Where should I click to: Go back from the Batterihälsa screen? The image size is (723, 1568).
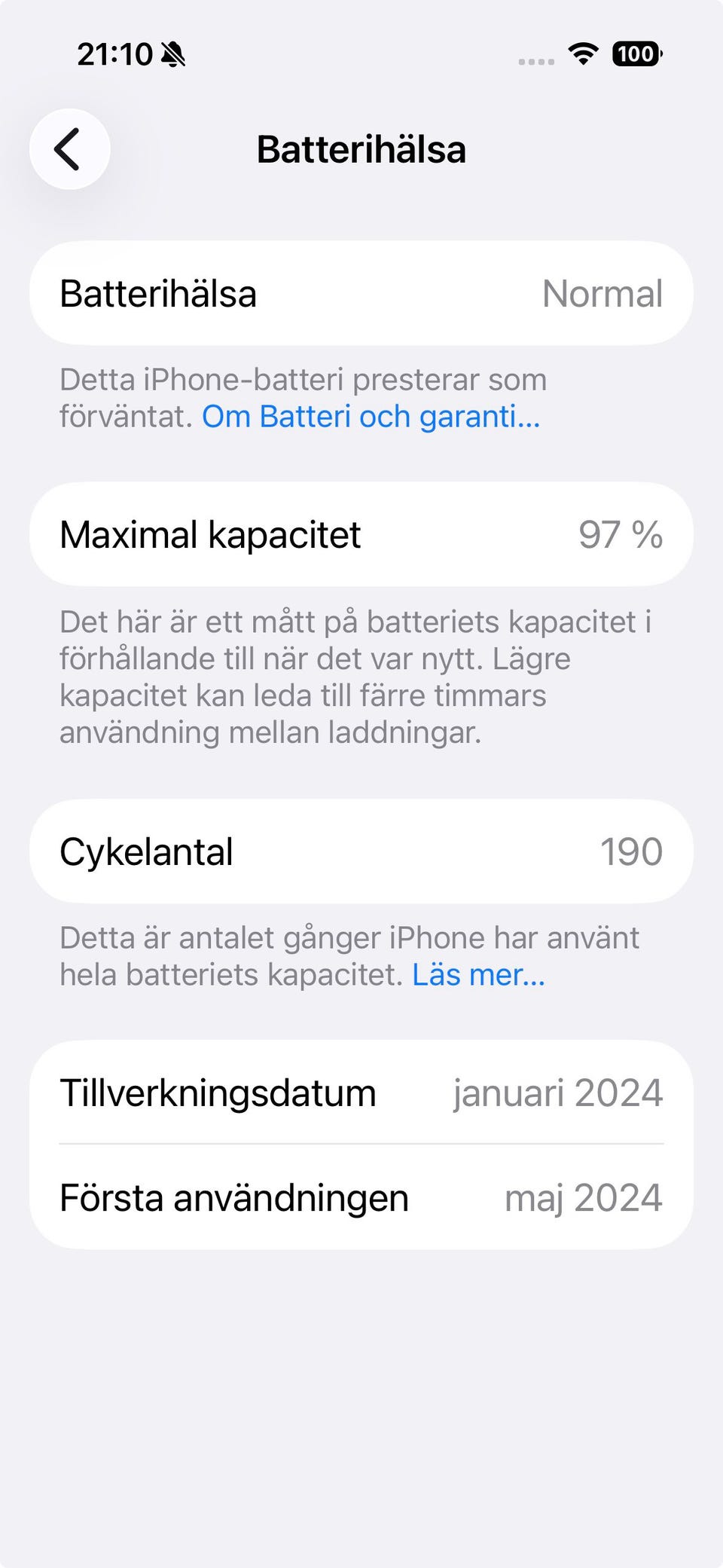69,149
